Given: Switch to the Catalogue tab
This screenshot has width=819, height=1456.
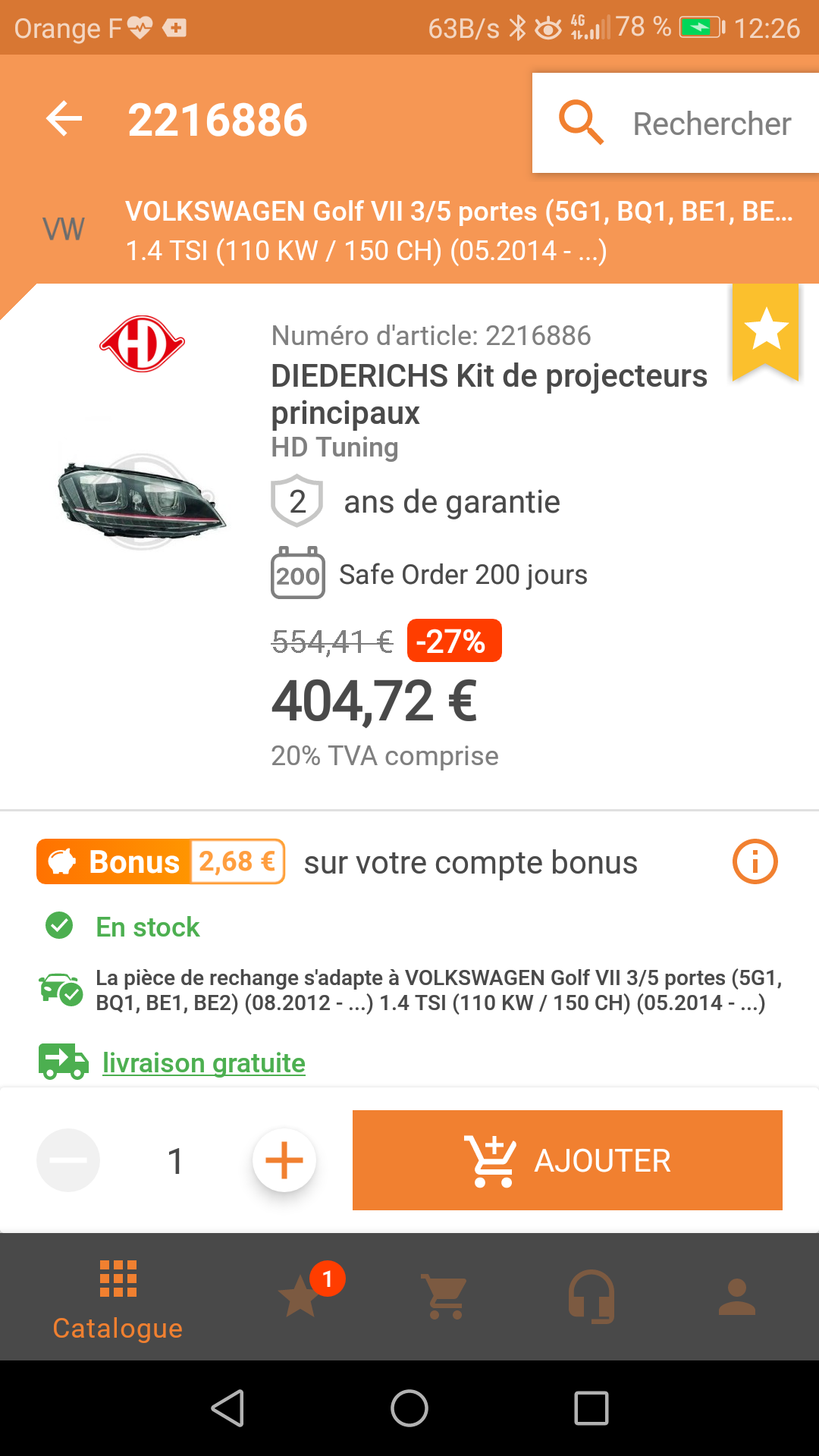Looking at the screenshot, I should (x=118, y=1298).
